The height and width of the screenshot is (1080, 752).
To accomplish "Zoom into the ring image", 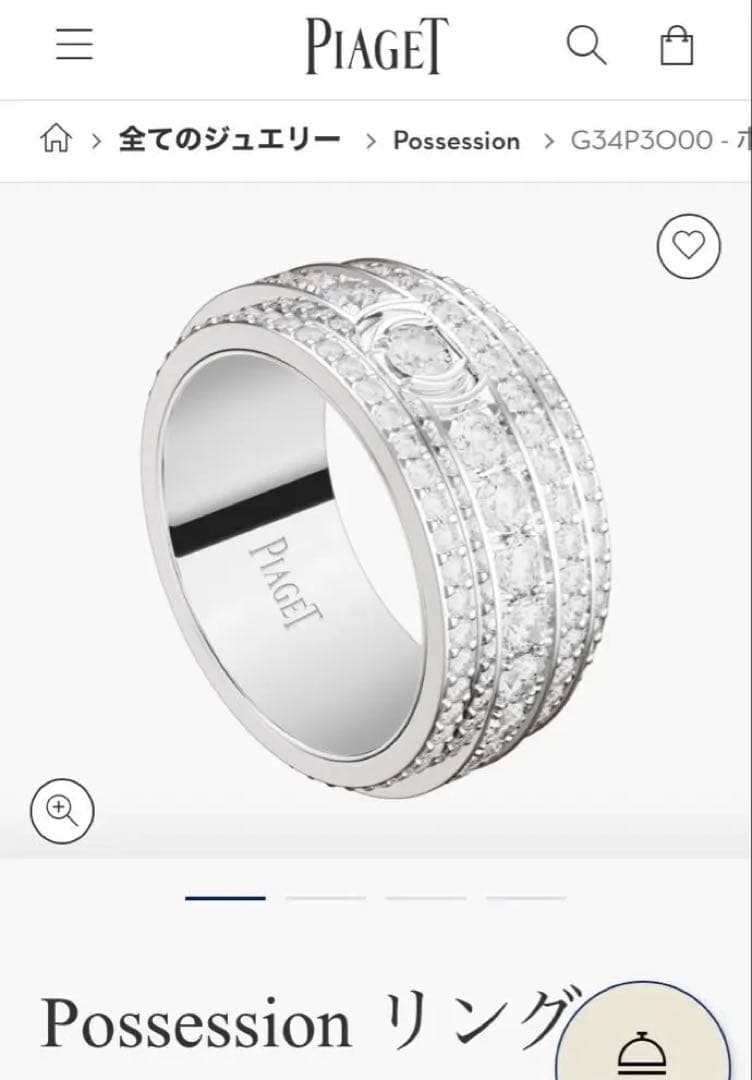I will 62,809.
